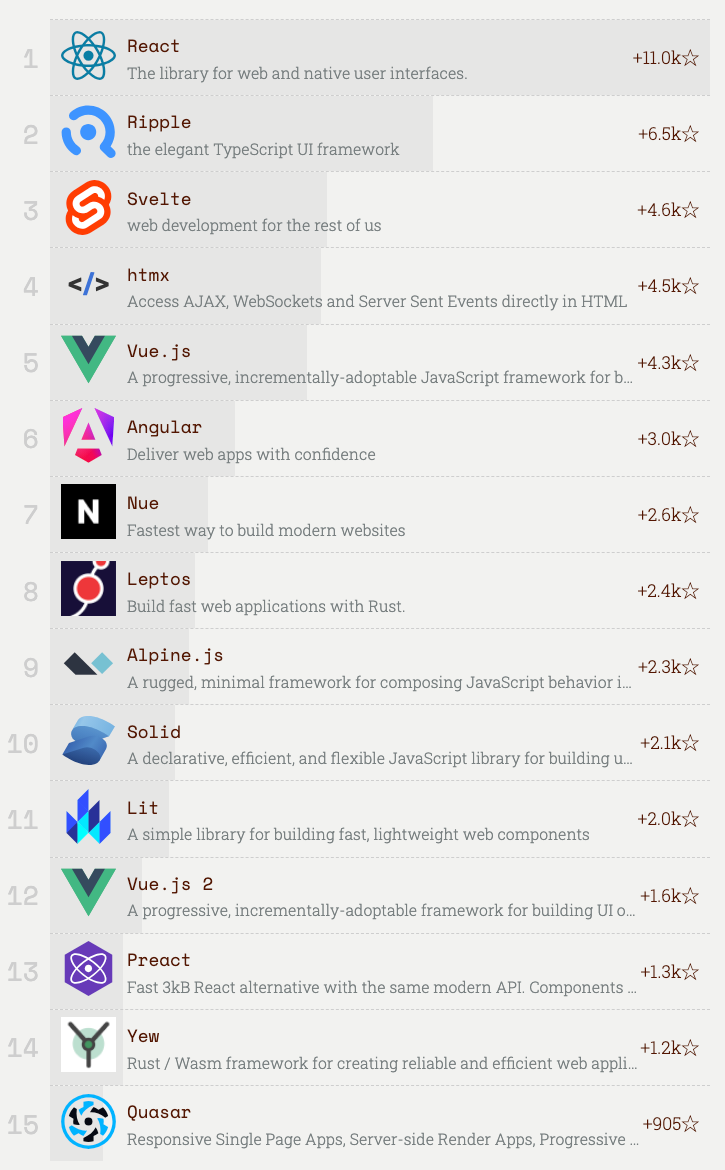
Task: Select Svelte from the ranking
Action: pyautogui.click(x=158, y=199)
